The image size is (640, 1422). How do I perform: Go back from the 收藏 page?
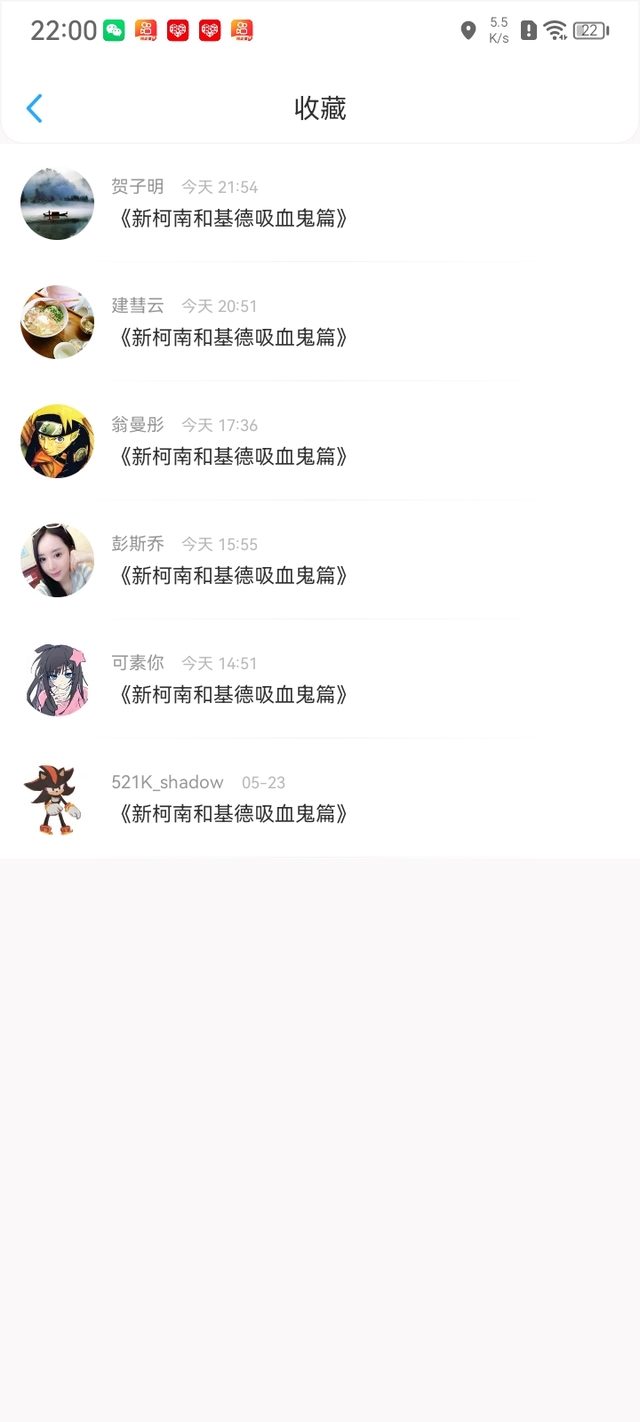[34, 108]
